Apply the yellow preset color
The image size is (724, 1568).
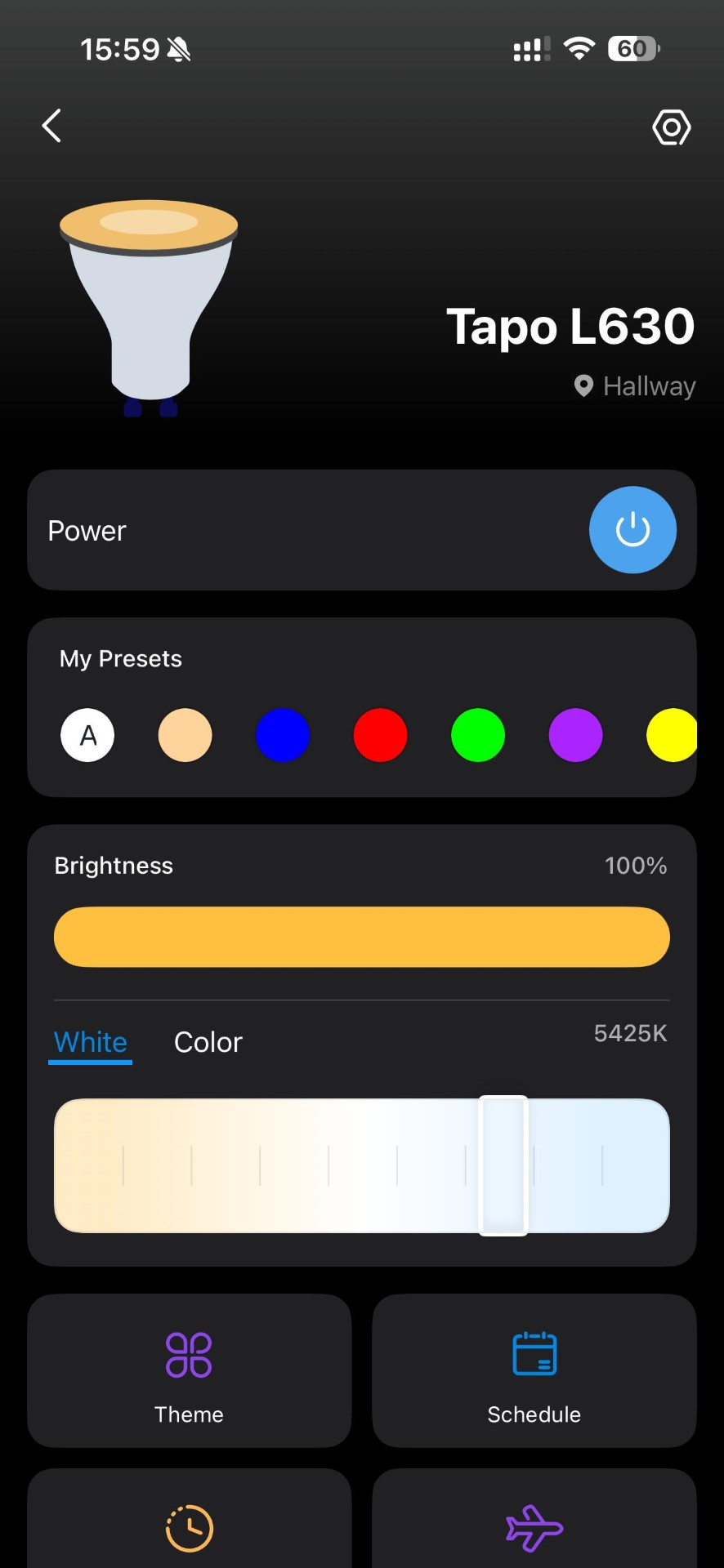coord(672,735)
